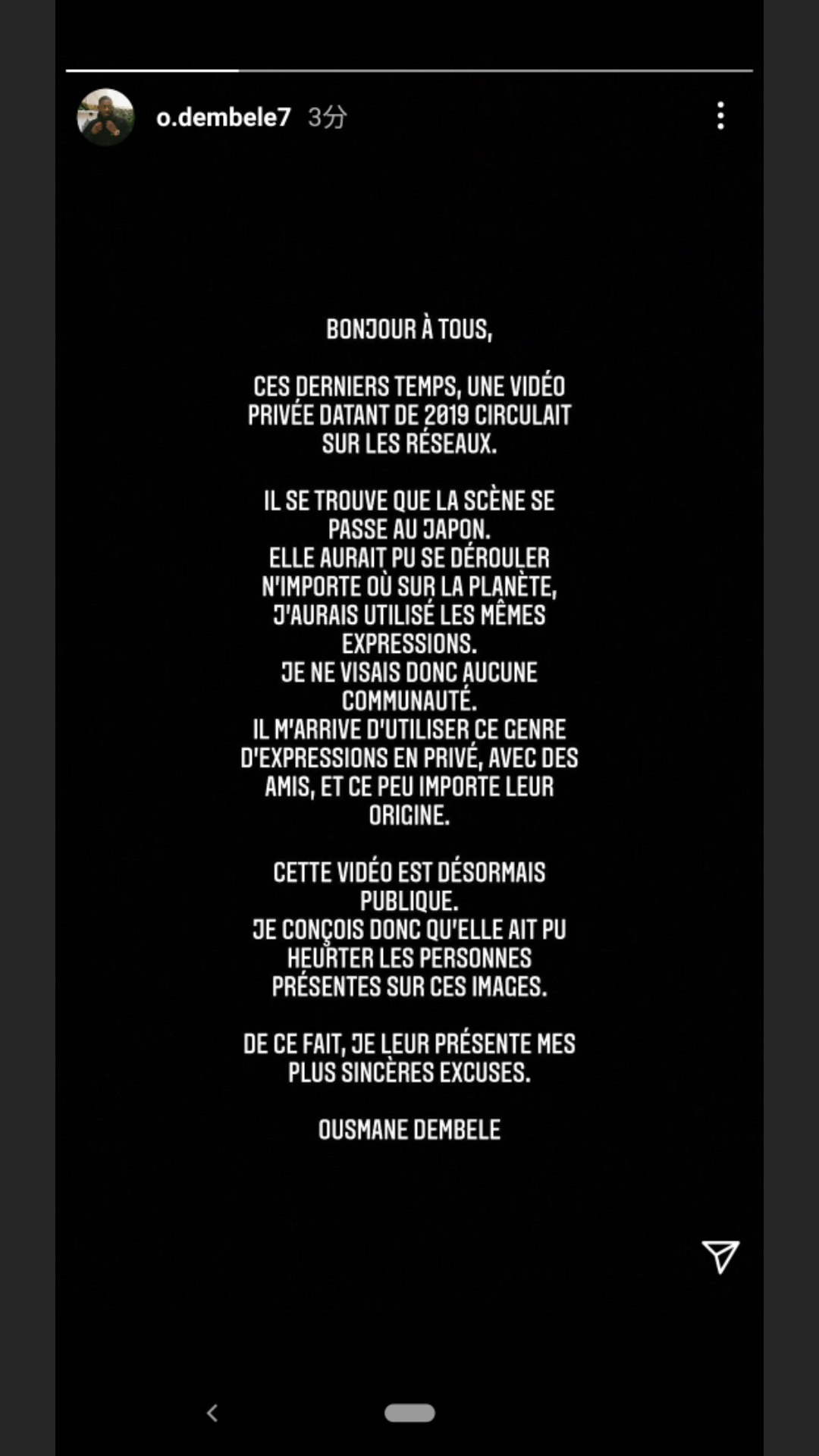
Task: Tap the o.dembele7 username
Action: click(x=224, y=117)
